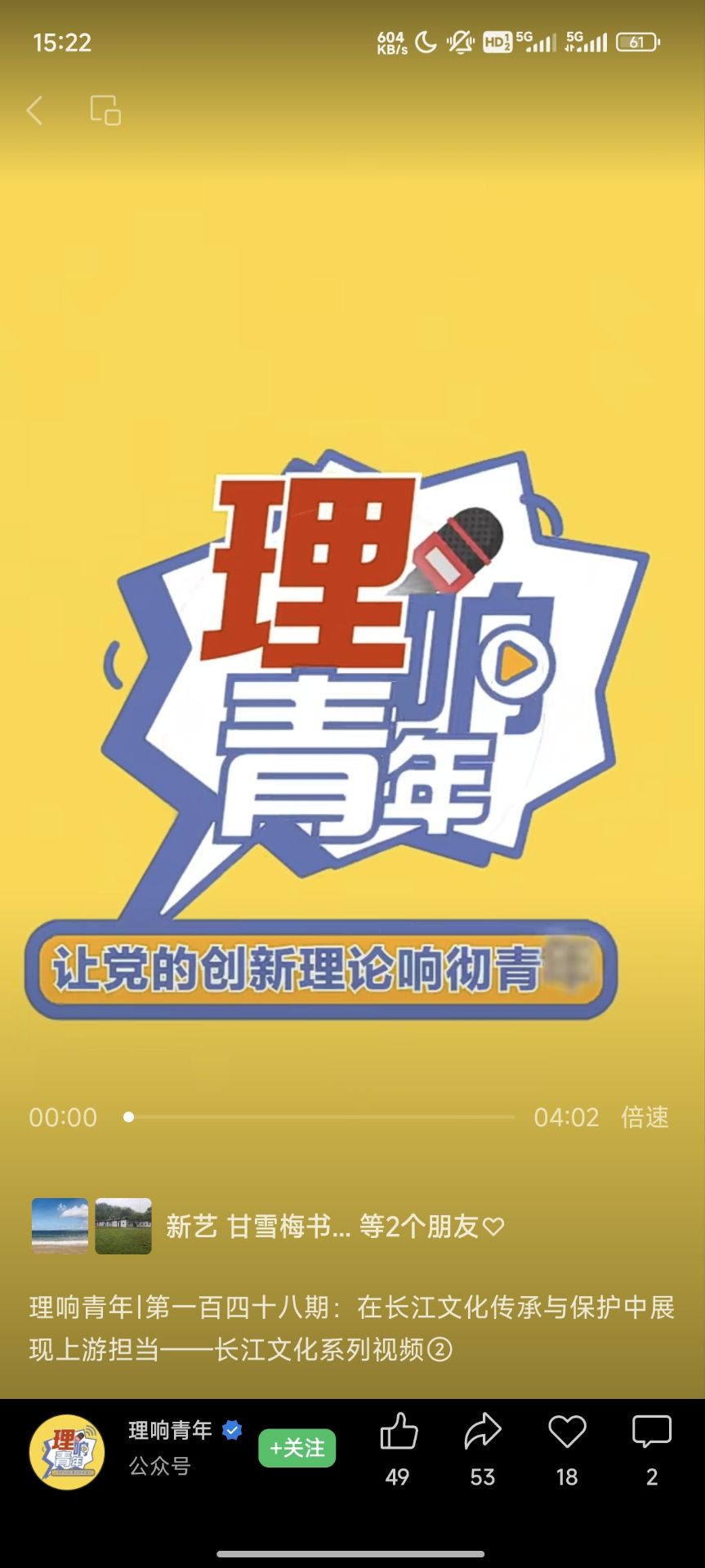Go back using the top-left arrow
The width and height of the screenshot is (705, 1568).
(x=34, y=110)
